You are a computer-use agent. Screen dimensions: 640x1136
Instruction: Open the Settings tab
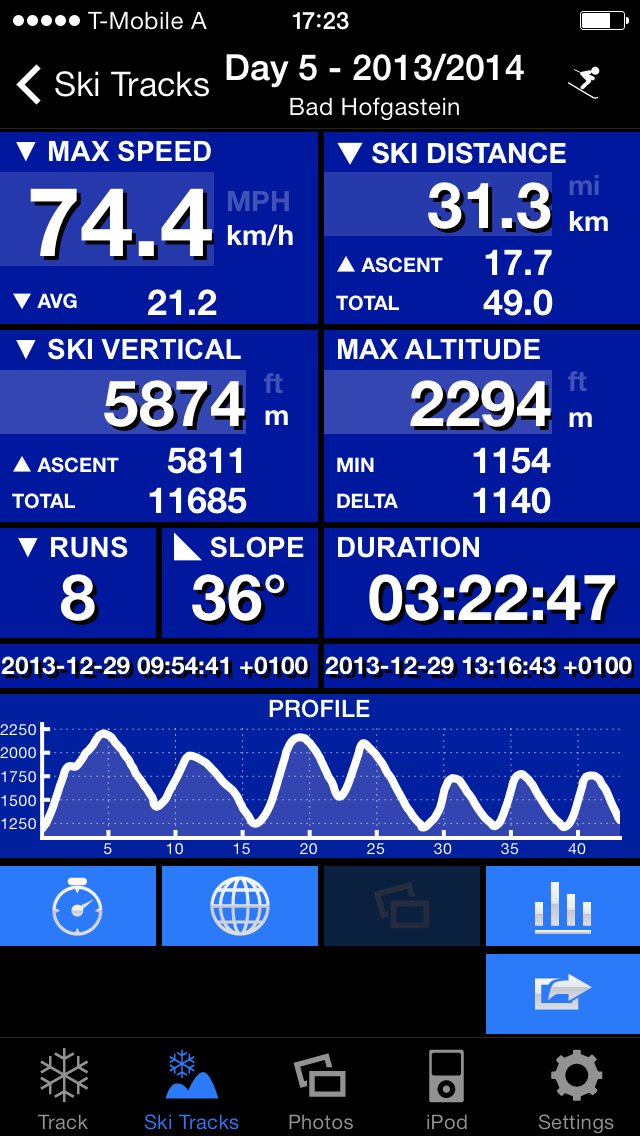click(x=575, y=1088)
